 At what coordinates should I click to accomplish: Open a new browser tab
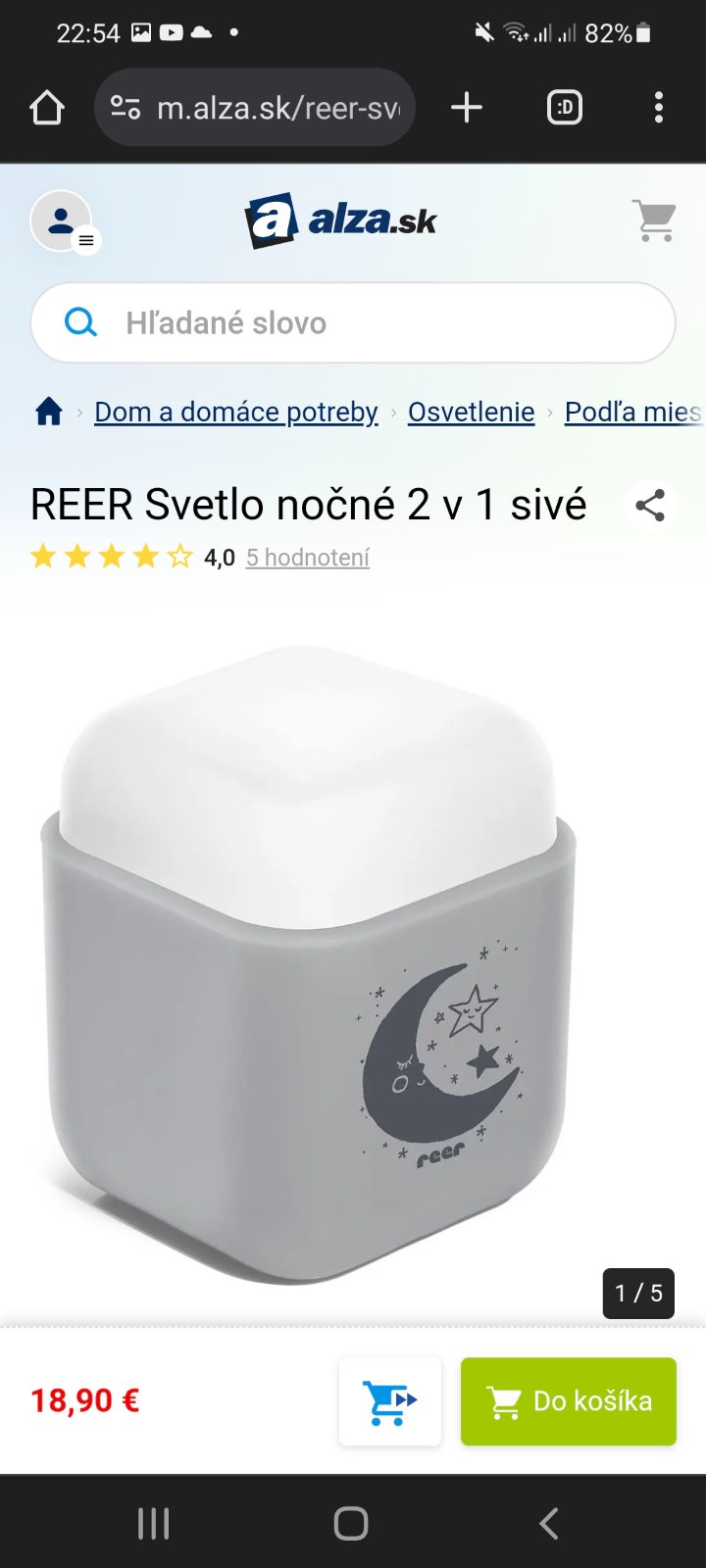[467, 108]
